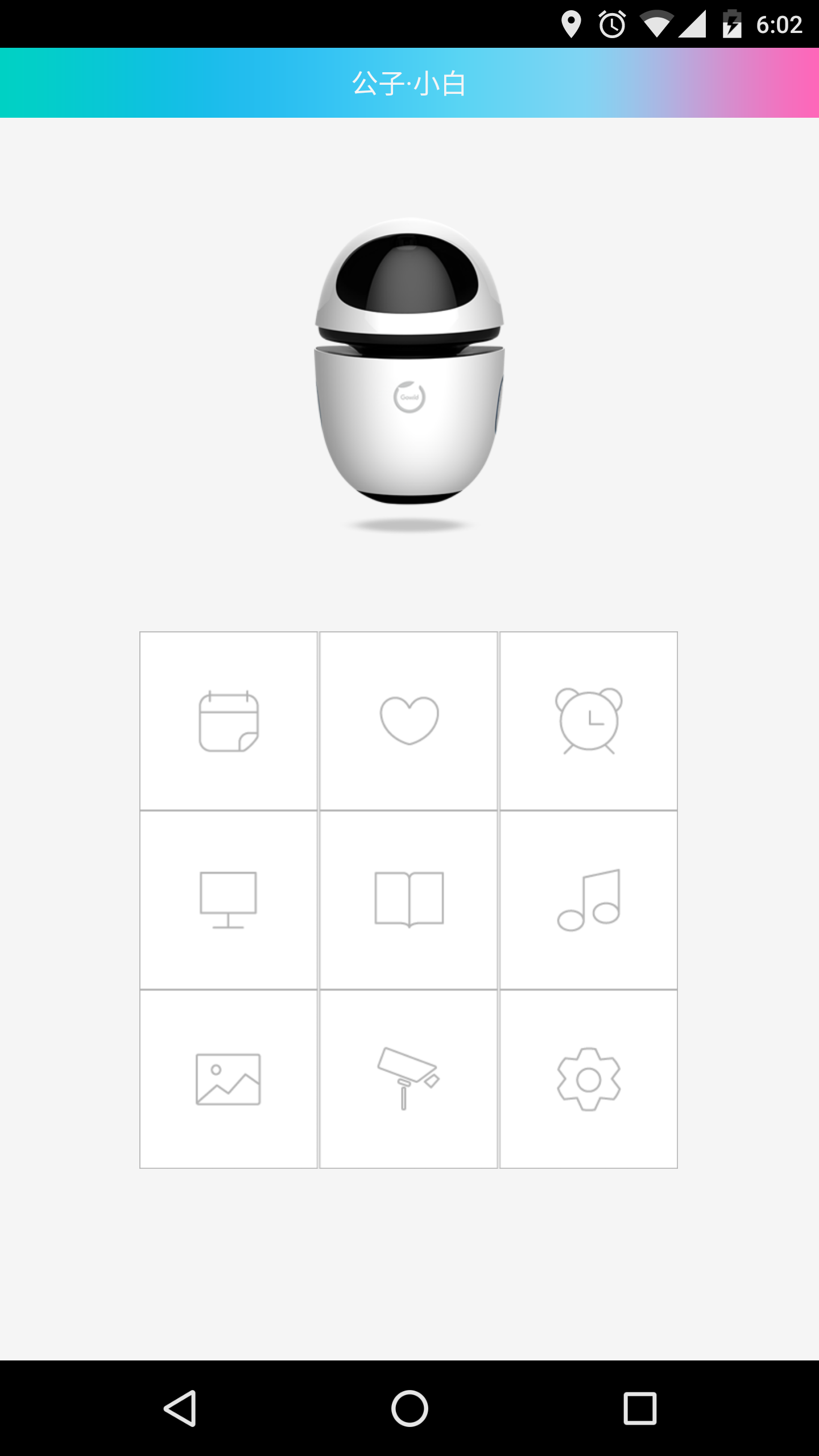The image size is (819, 1456).
Task: Open the alarm clock tile
Action: click(x=589, y=721)
